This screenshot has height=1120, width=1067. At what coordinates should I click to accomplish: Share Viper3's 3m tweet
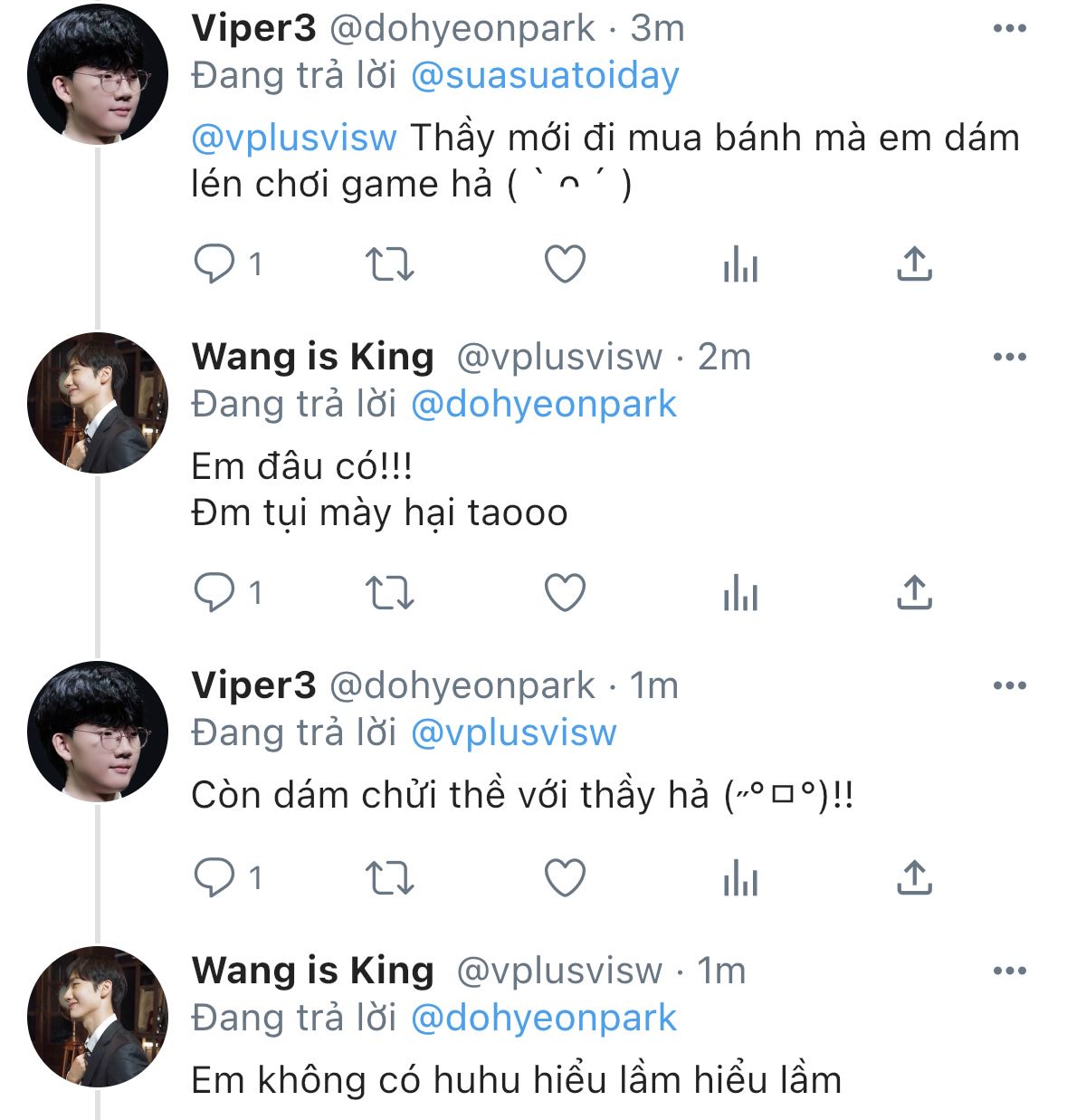point(914,264)
